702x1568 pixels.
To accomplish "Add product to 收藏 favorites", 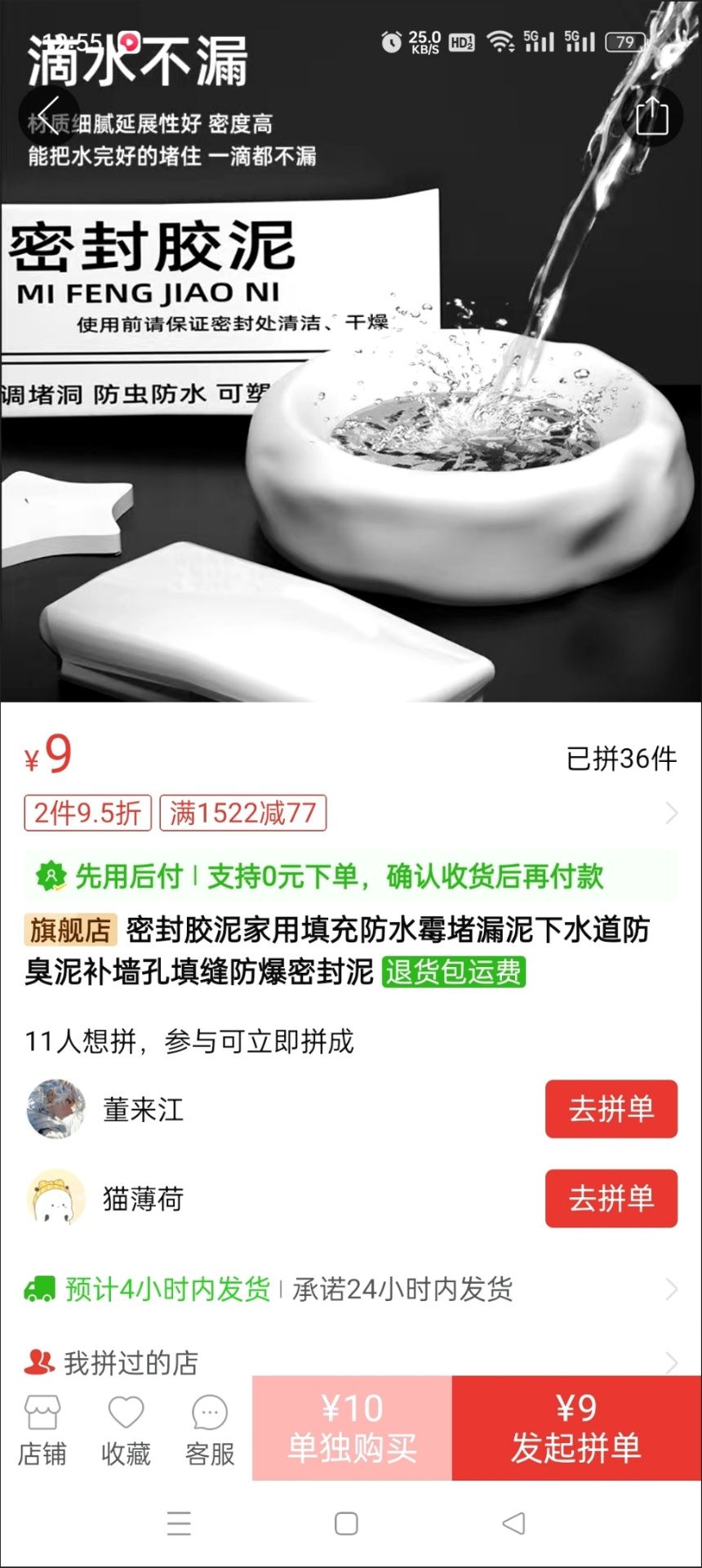I will coord(126,1430).
